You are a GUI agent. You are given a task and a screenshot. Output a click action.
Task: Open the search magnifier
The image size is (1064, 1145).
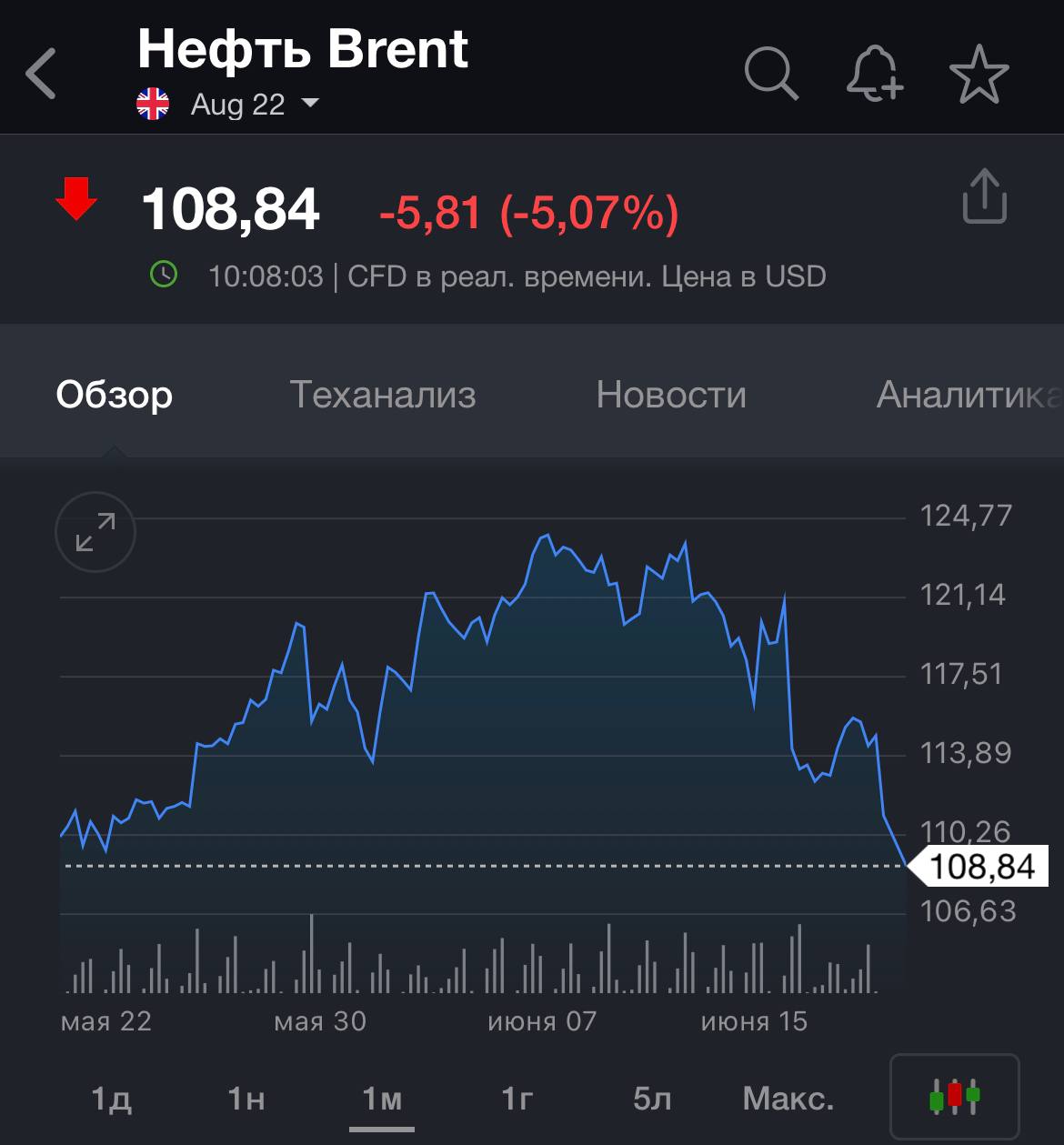771,73
